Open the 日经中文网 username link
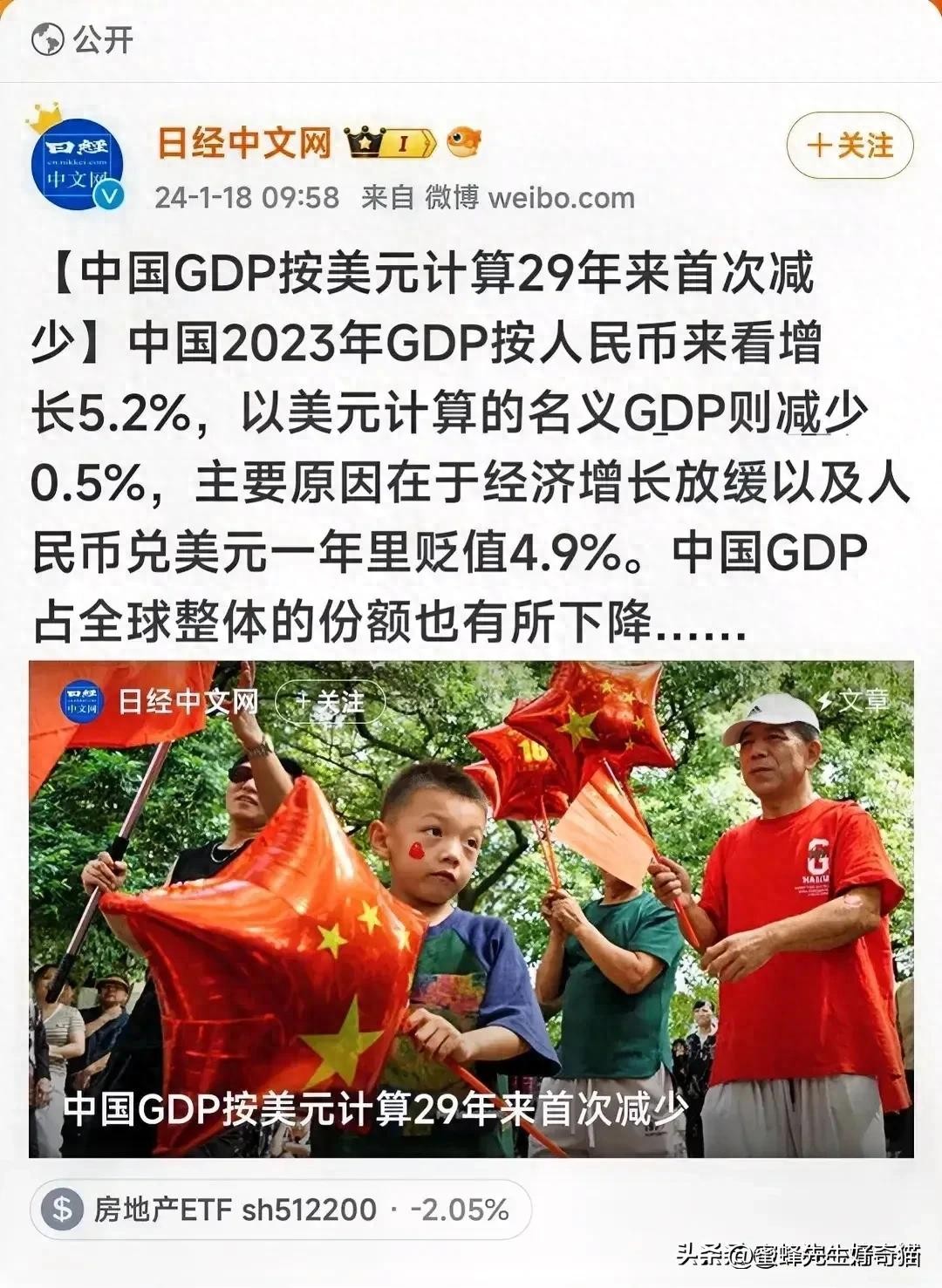The width and height of the screenshot is (942, 1288). [x=244, y=143]
